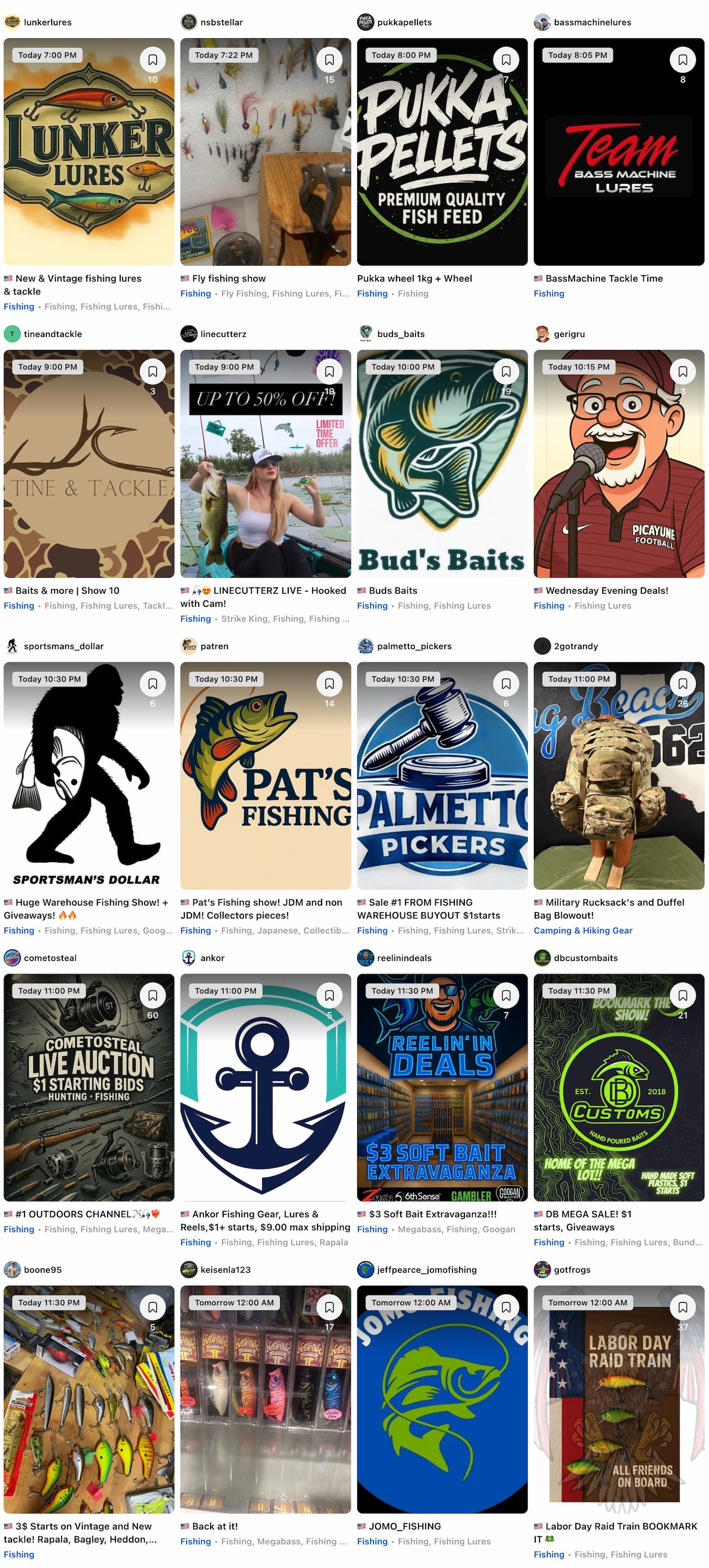This screenshot has width=709, height=1568.
Task: Bookmark the lunkerlures show
Action: [x=153, y=60]
